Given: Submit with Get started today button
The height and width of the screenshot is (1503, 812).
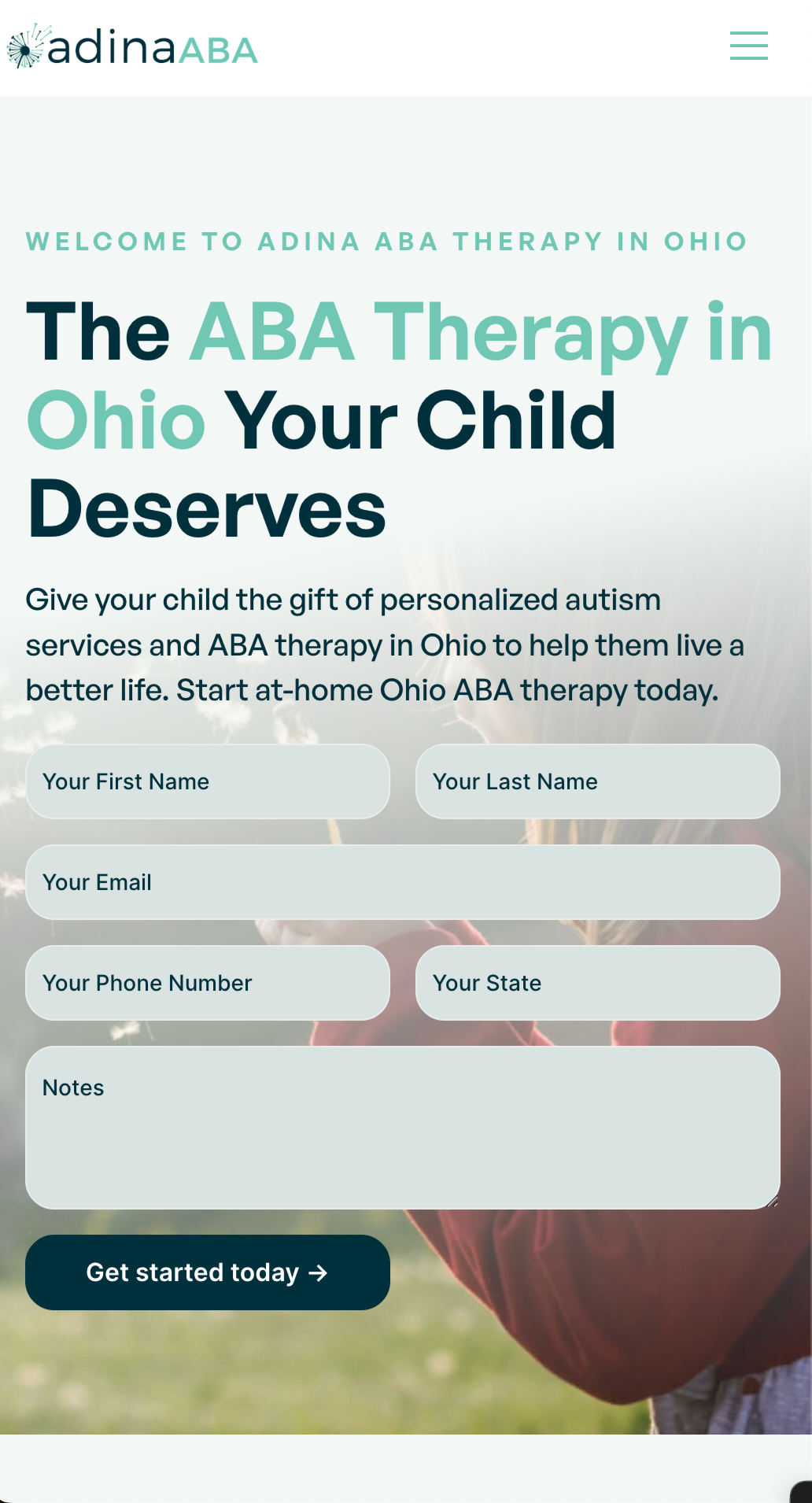Looking at the screenshot, I should [x=208, y=1272].
